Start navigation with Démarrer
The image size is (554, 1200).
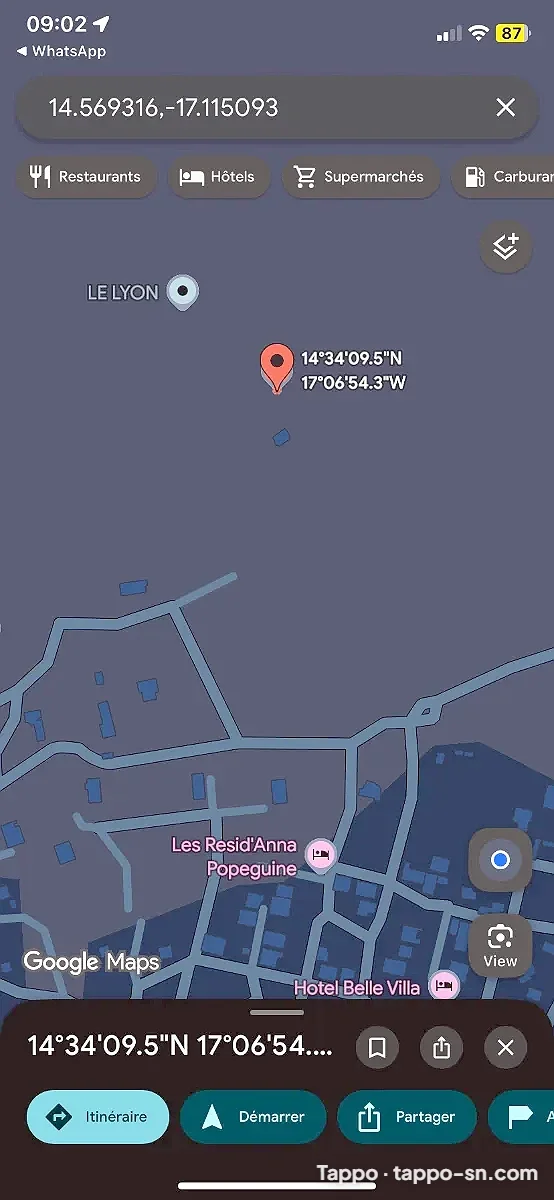coord(253,1117)
